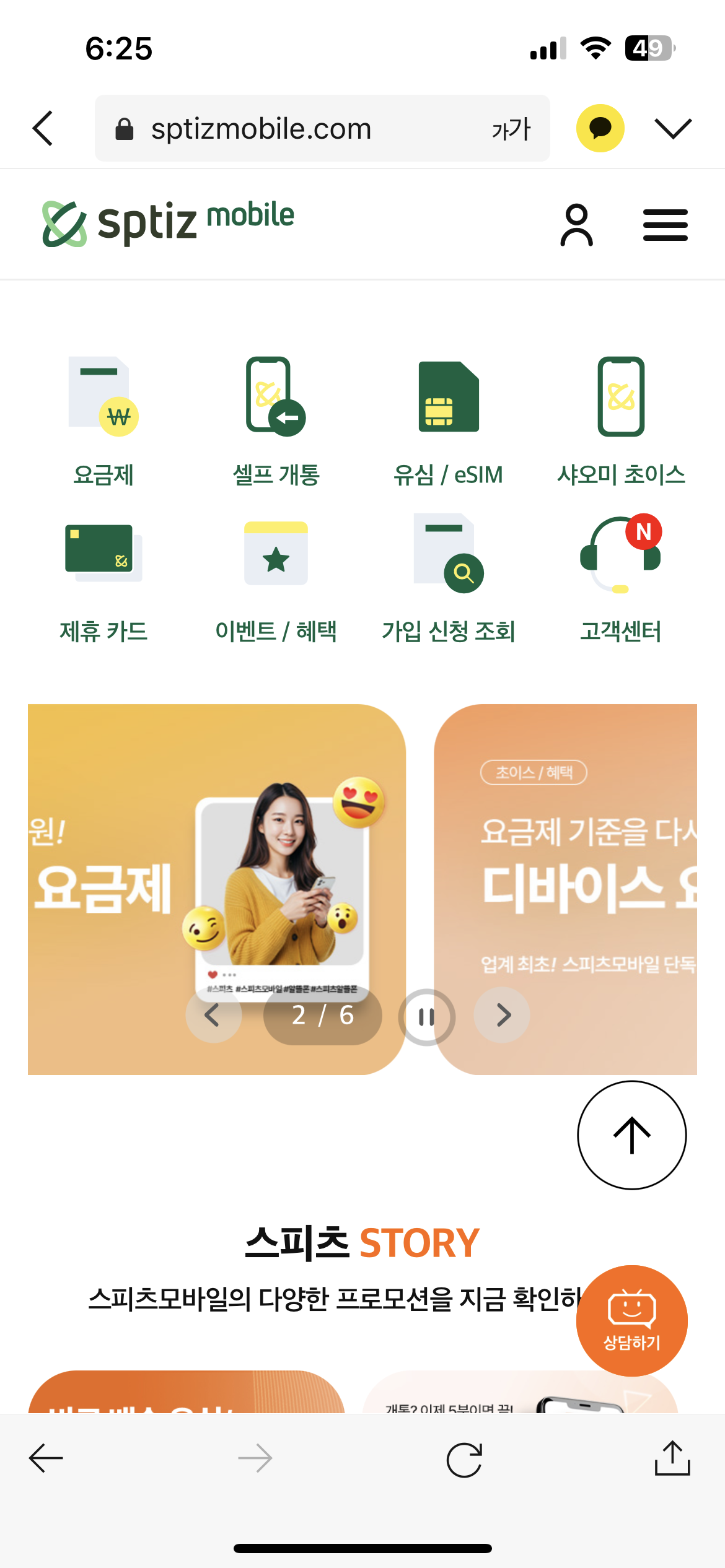Change text size with 가가 button

tap(511, 129)
